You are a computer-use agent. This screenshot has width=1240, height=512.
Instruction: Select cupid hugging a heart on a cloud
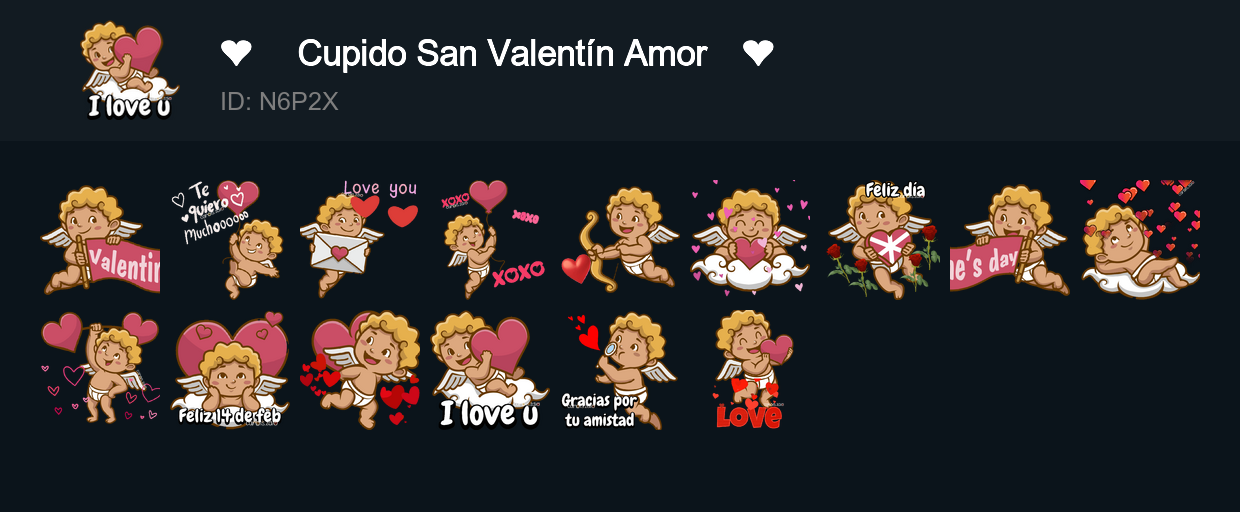coord(750,240)
